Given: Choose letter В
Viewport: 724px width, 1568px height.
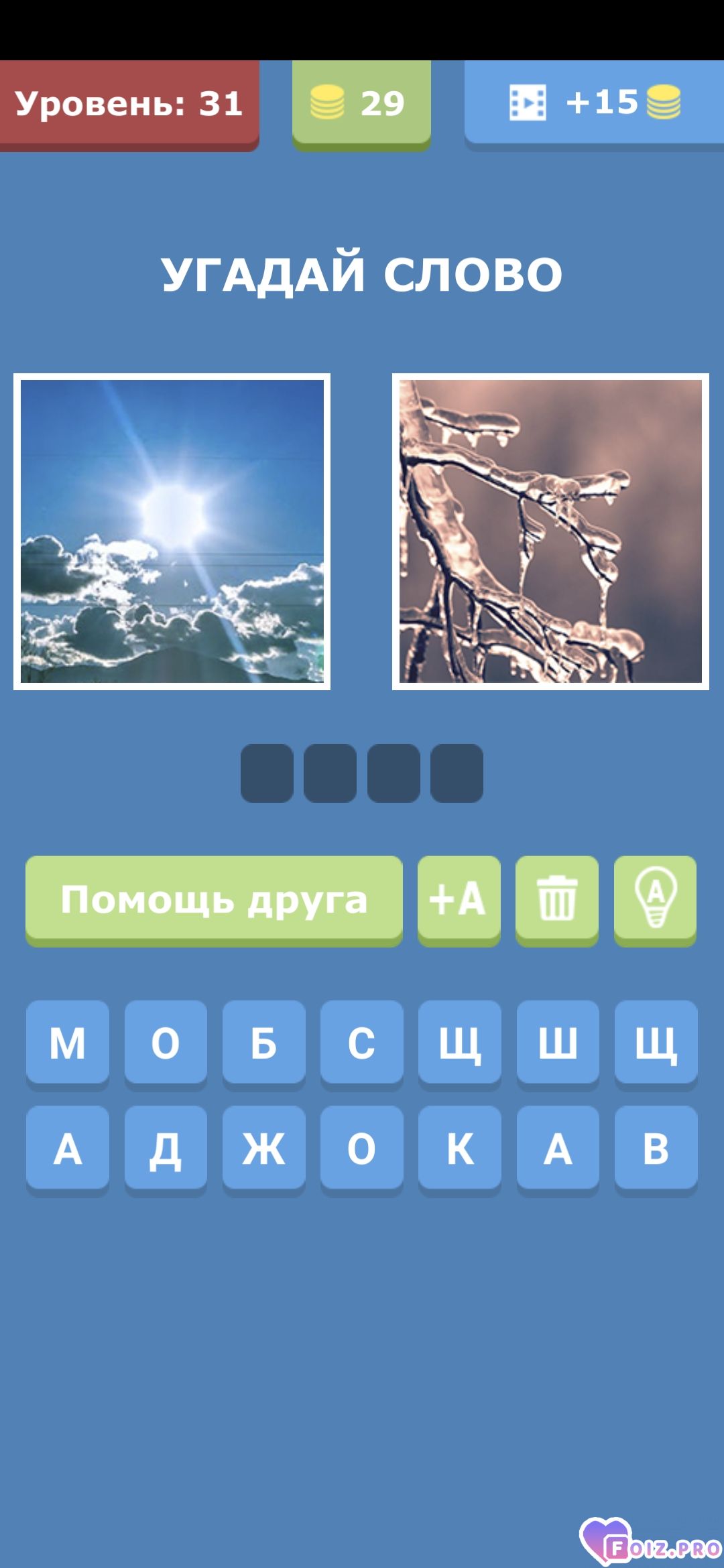Looking at the screenshot, I should pyautogui.click(x=656, y=1149).
